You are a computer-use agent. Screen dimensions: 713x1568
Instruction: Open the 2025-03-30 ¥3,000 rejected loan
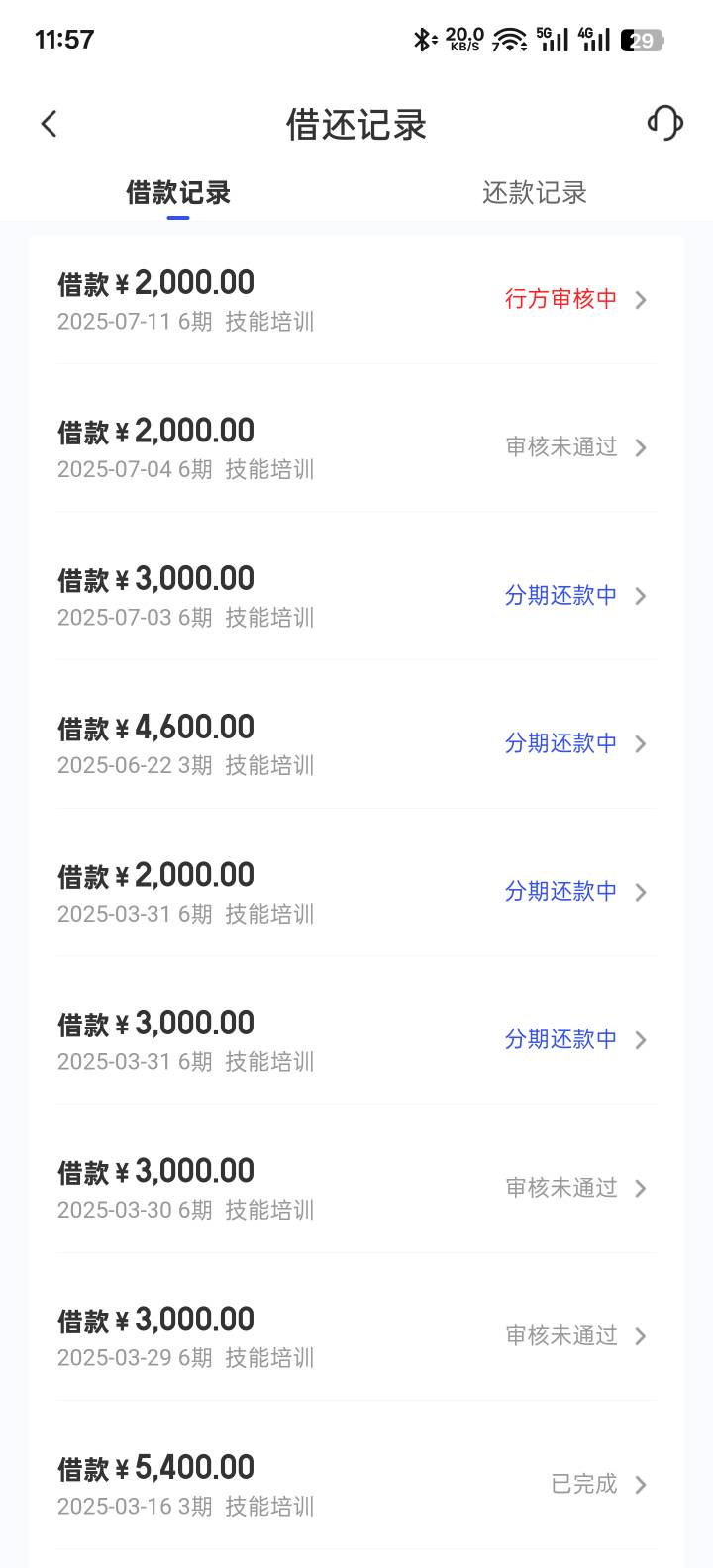click(x=356, y=1188)
